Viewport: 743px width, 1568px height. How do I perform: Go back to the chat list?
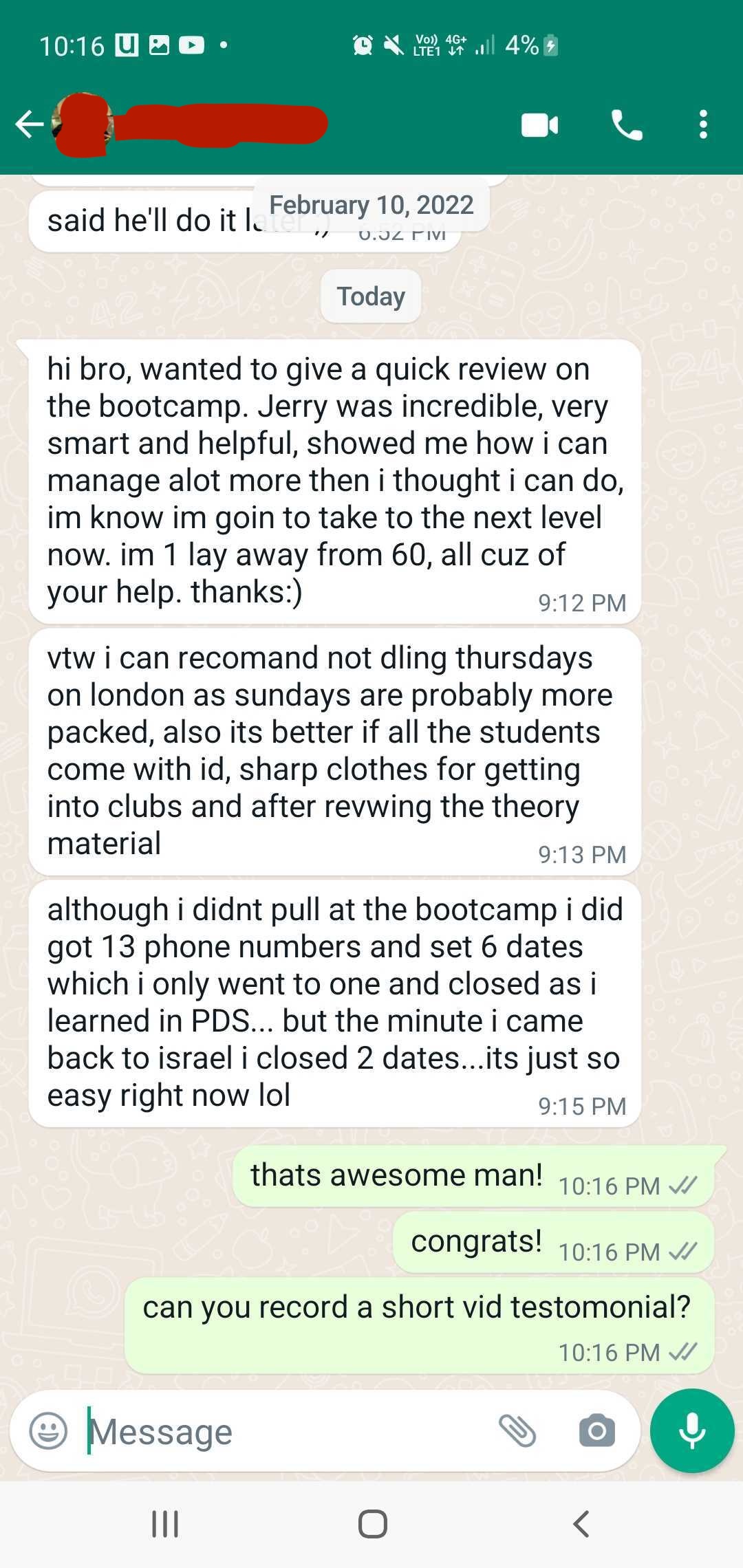(29, 124)
